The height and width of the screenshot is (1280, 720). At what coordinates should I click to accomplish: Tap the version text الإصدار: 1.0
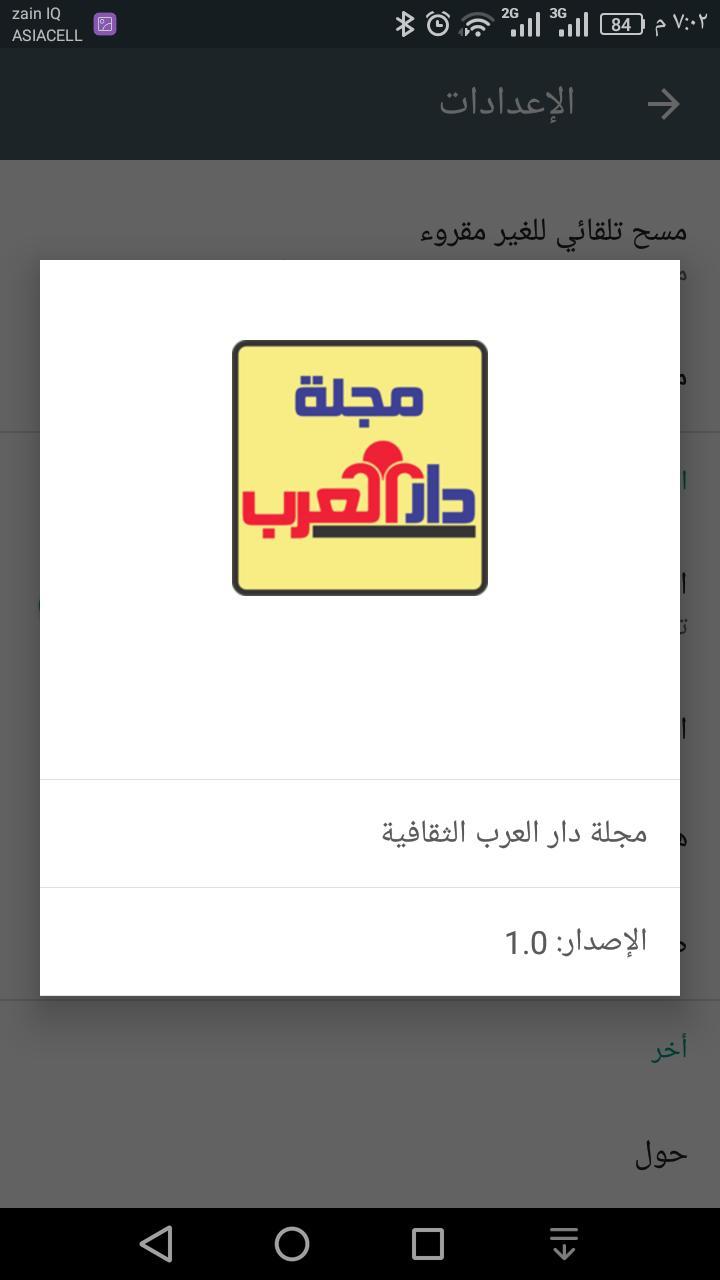574,939
